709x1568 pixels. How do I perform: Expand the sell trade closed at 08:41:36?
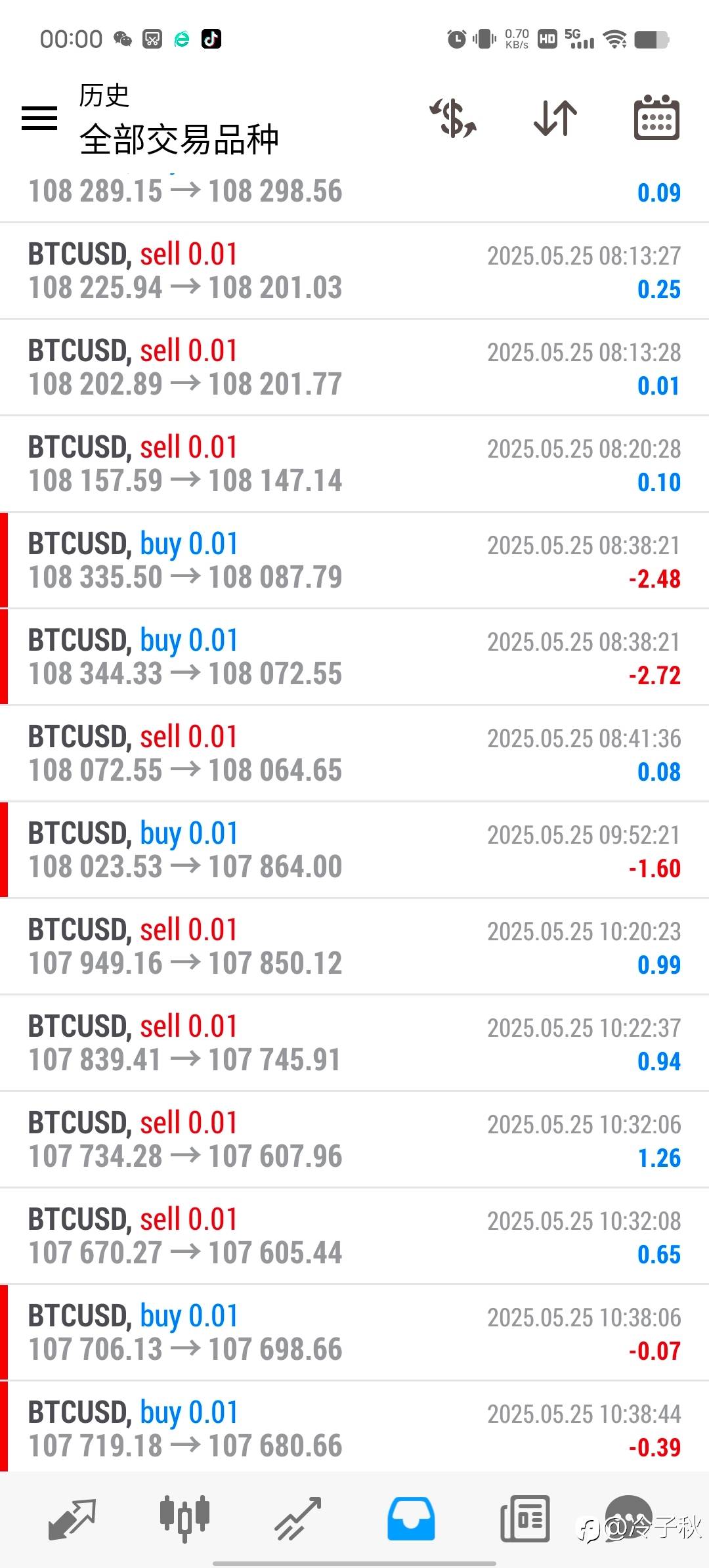coord(354,754)
